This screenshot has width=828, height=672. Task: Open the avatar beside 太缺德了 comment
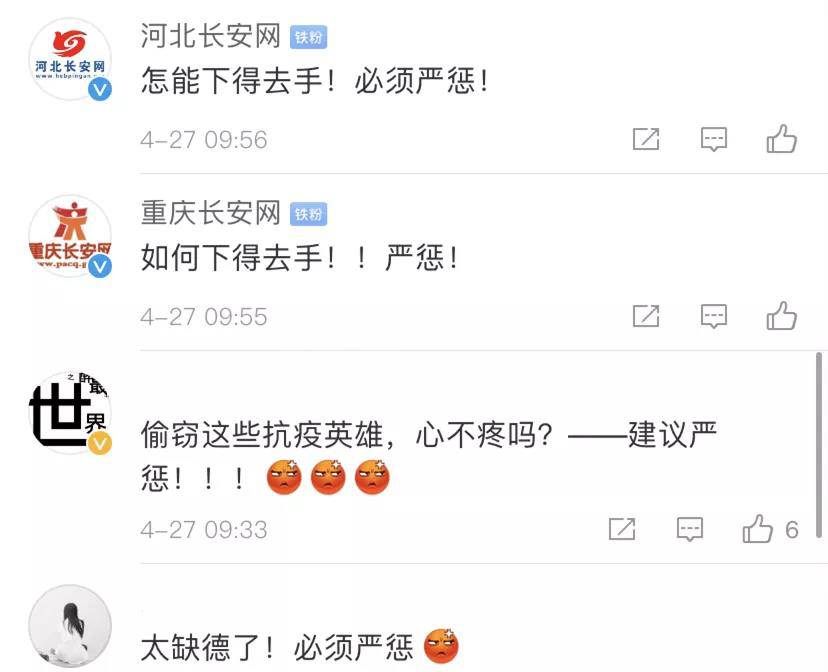click(x=69, y=626)
